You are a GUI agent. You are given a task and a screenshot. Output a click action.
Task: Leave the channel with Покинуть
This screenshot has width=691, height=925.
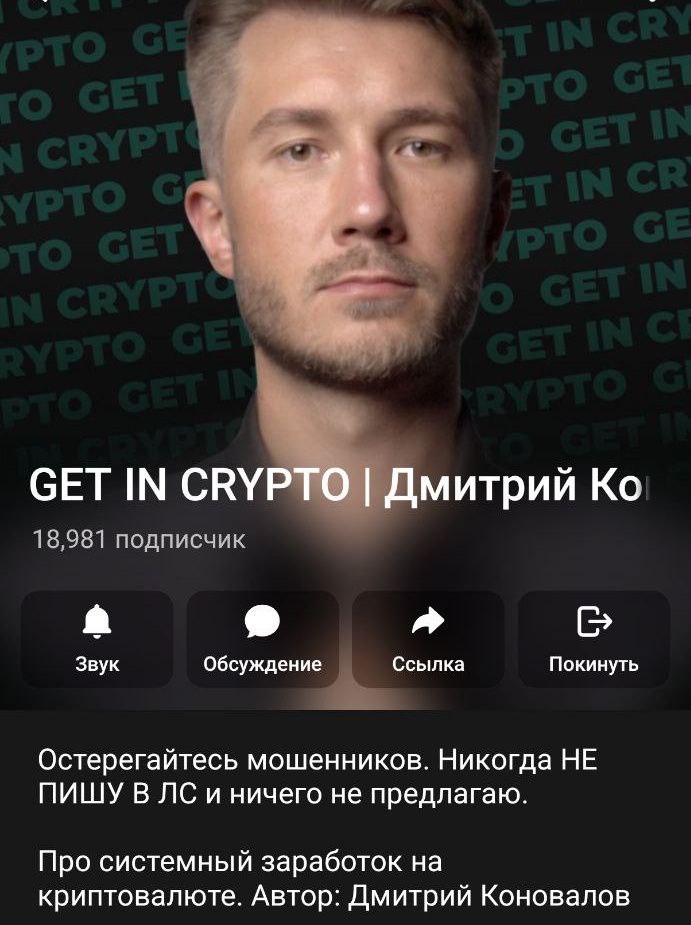pyautogui.click(x=593, y=639)
